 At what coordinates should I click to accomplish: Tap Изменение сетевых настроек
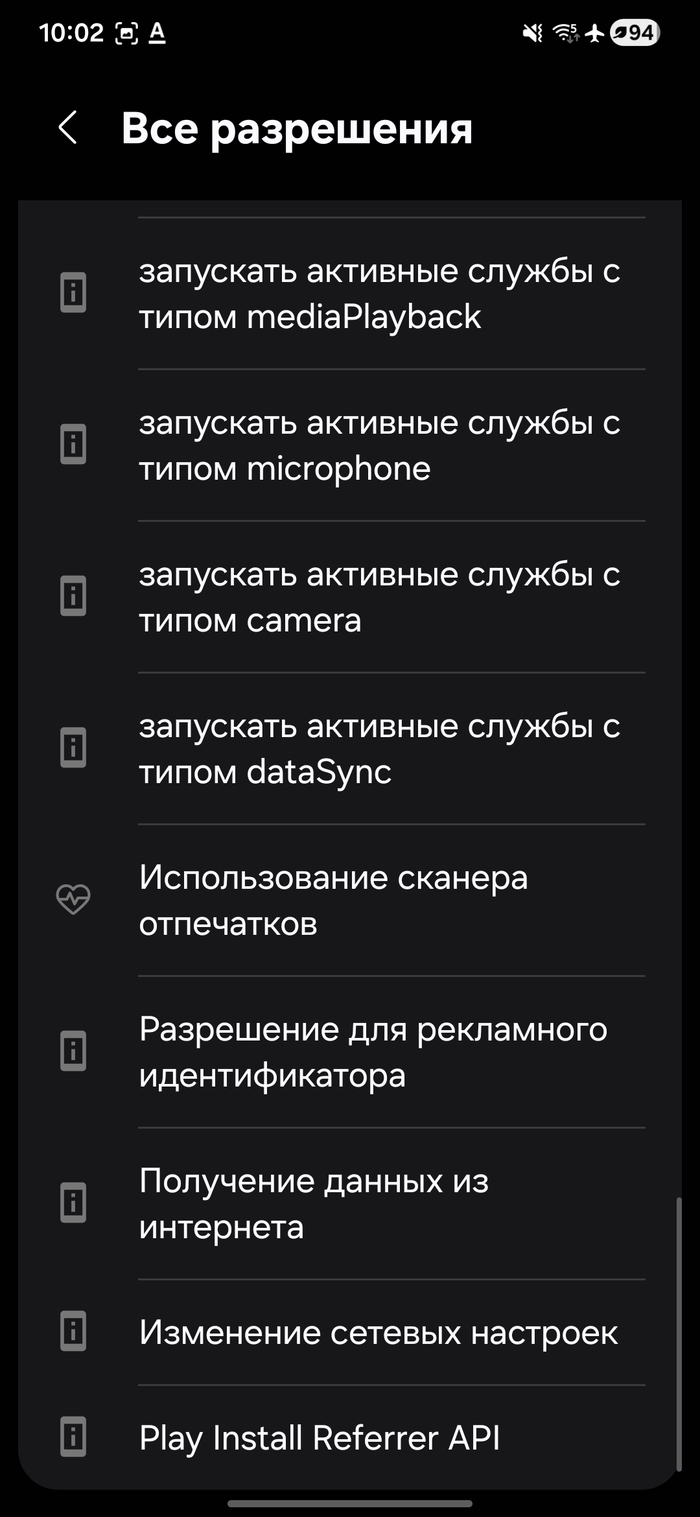[380, 1333]
